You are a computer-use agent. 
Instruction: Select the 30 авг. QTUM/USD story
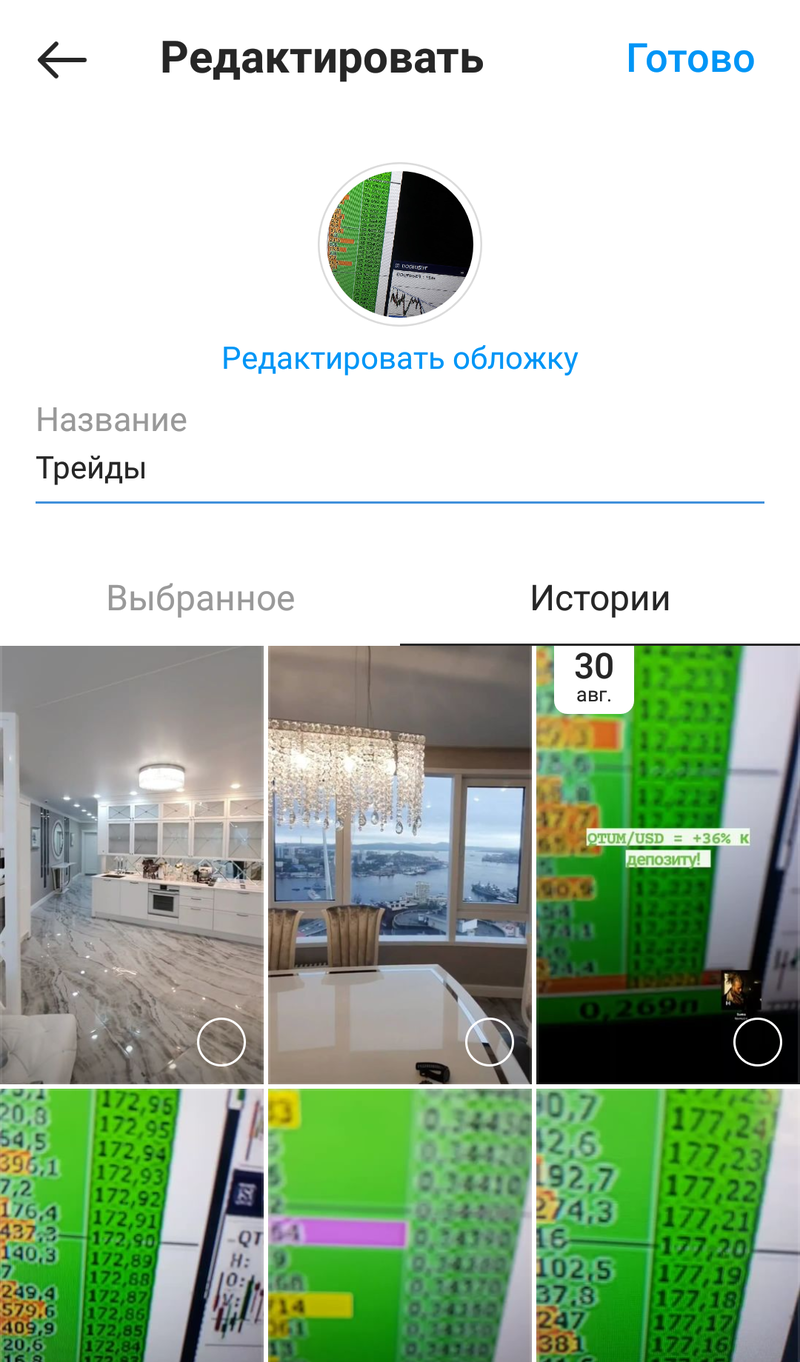point(668,865)
